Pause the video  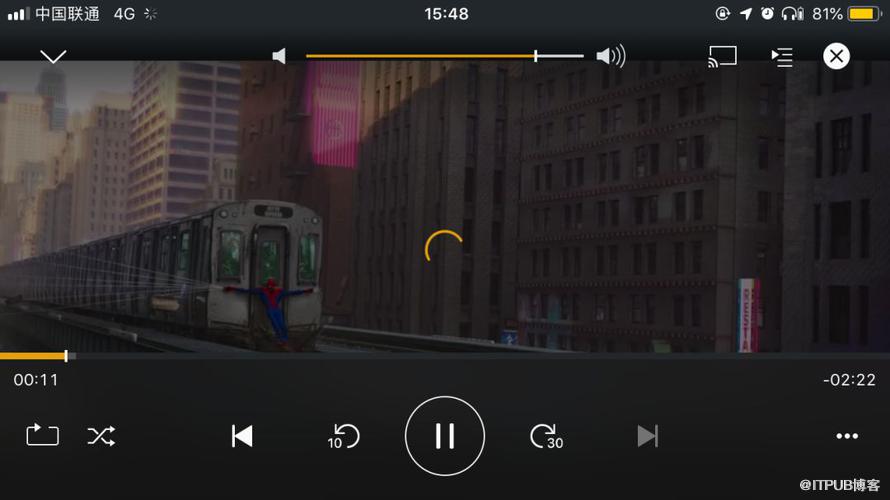[444, 435]
